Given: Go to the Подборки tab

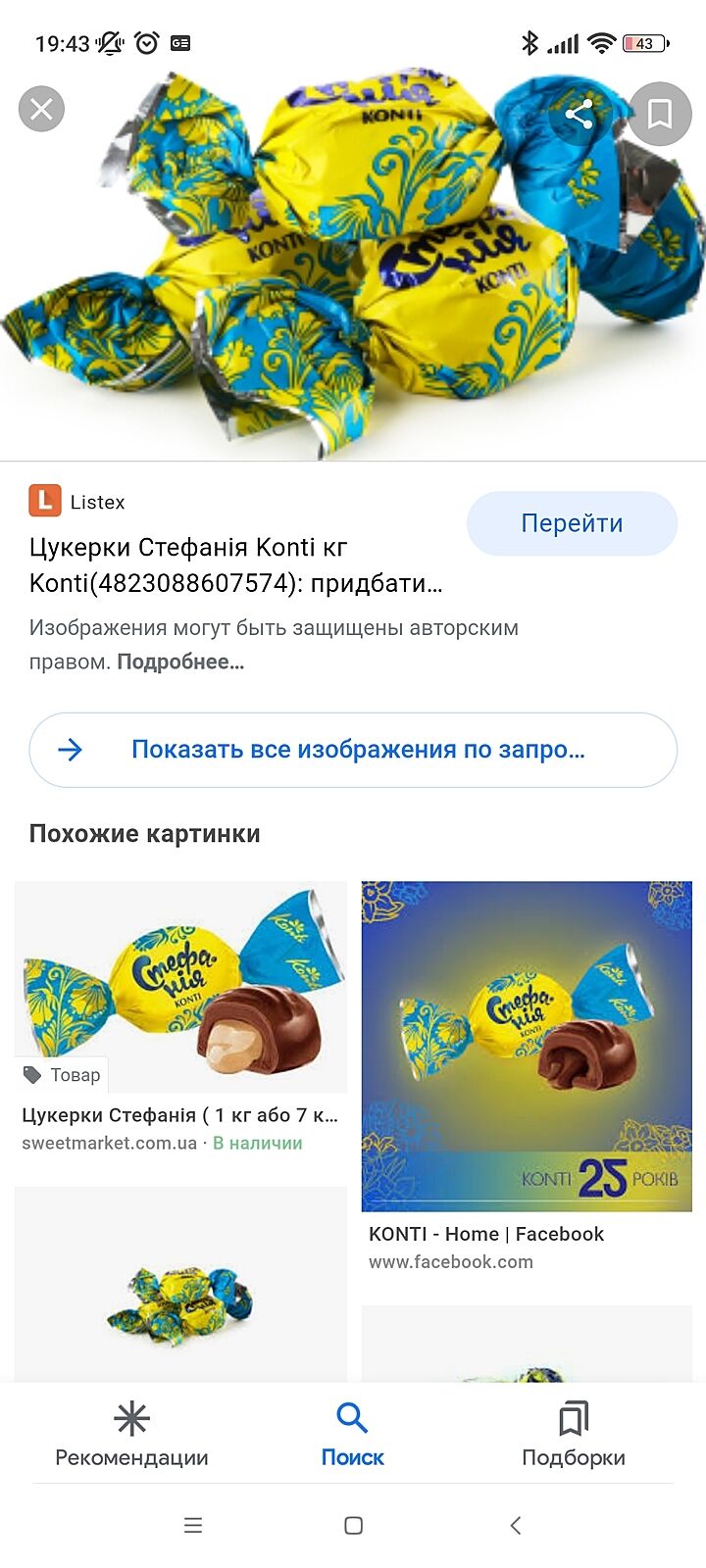Looking at the screenshot, I should tap(574, 1434).
